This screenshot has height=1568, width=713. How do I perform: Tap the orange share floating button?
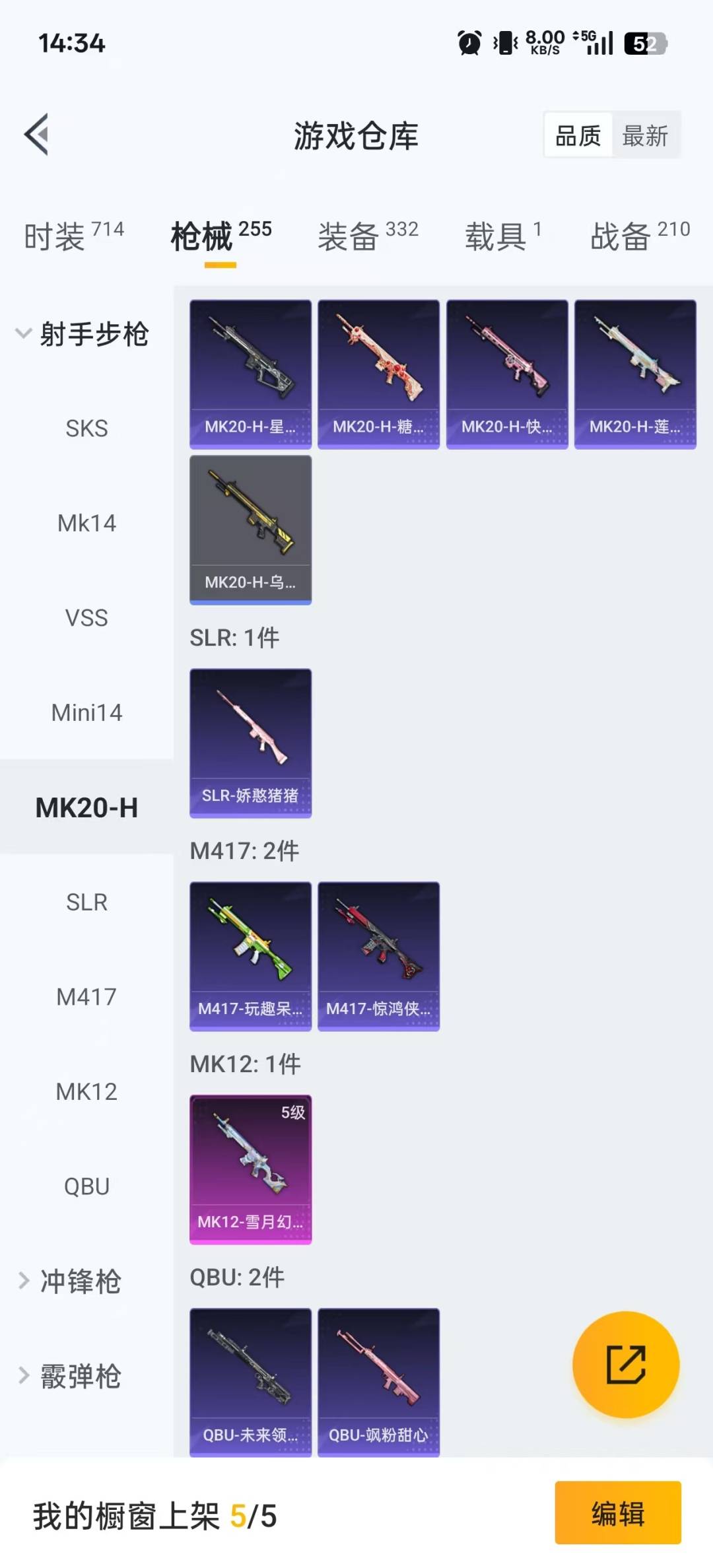coord(625,1365)
